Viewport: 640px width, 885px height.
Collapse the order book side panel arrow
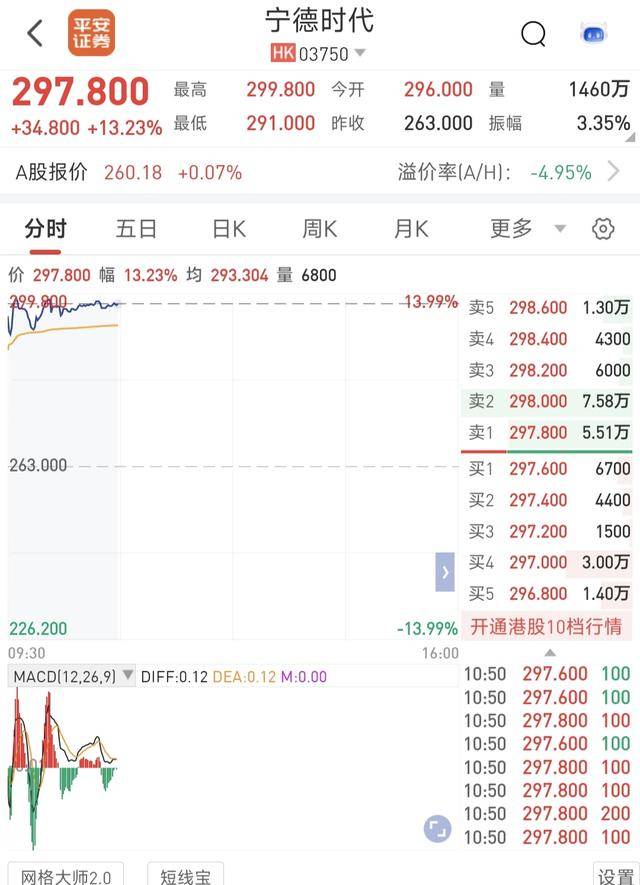click(445, 573)
